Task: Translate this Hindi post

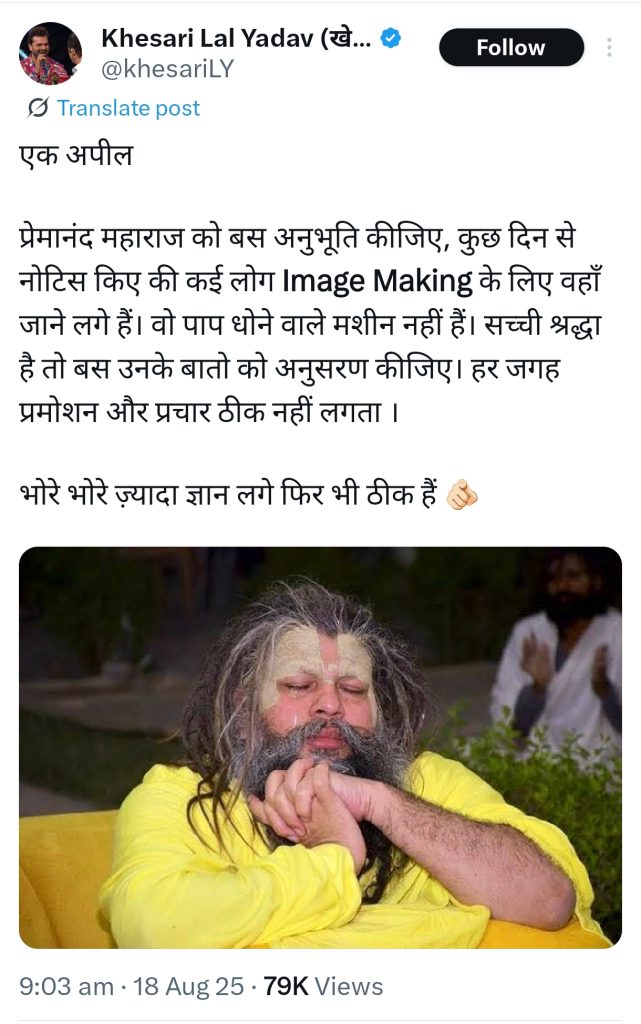Action: coord(127,108)
